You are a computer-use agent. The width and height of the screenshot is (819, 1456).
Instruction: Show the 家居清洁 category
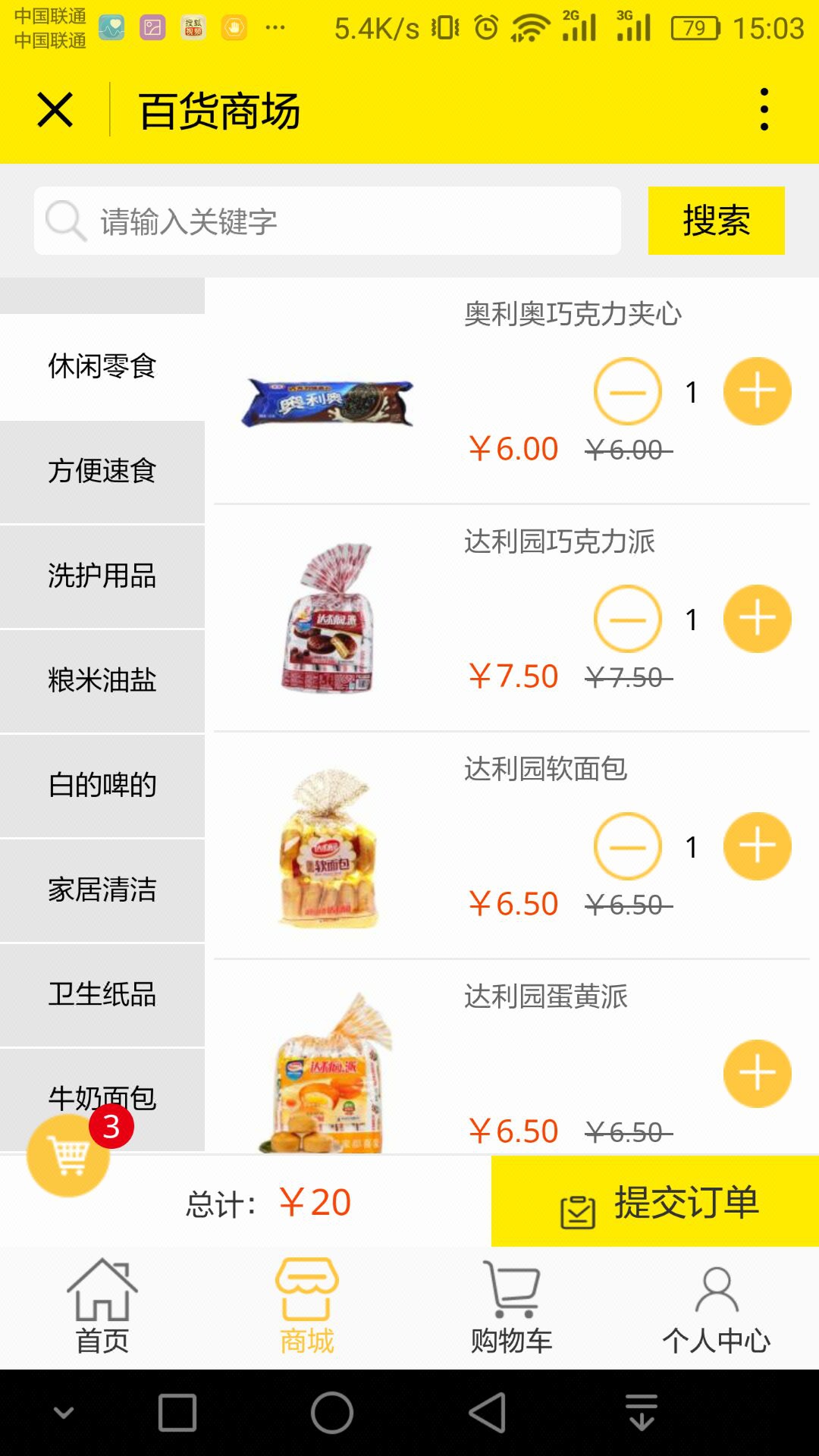102,890
